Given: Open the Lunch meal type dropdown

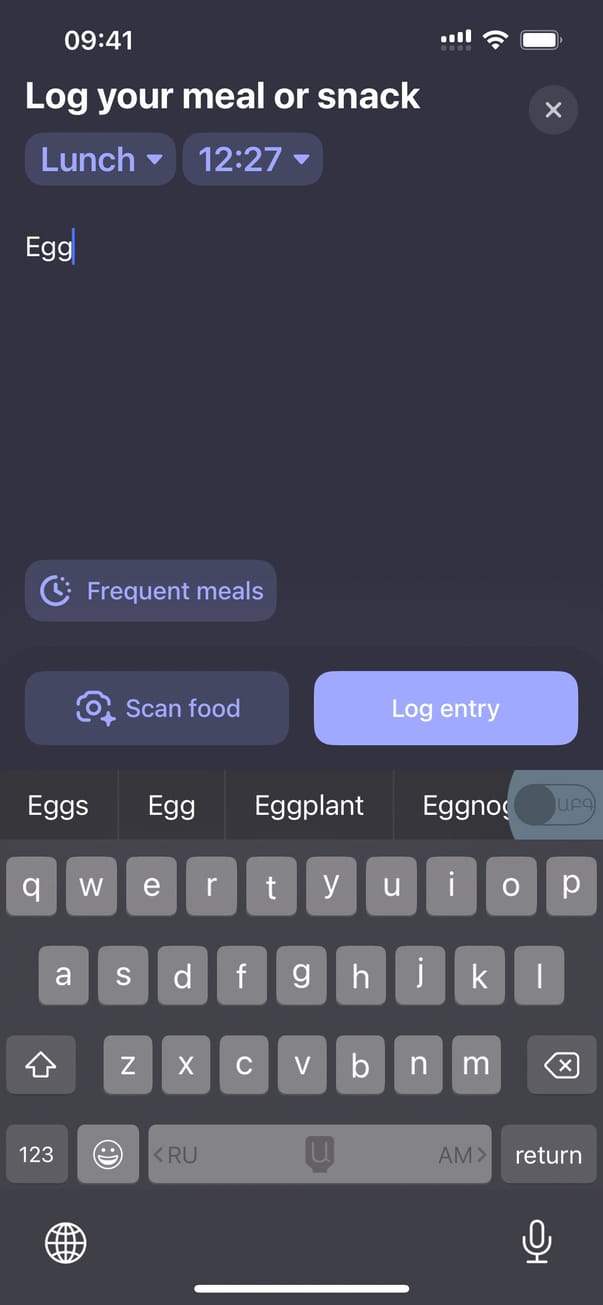Looking at the screenshot, I should tap(100, 160).
